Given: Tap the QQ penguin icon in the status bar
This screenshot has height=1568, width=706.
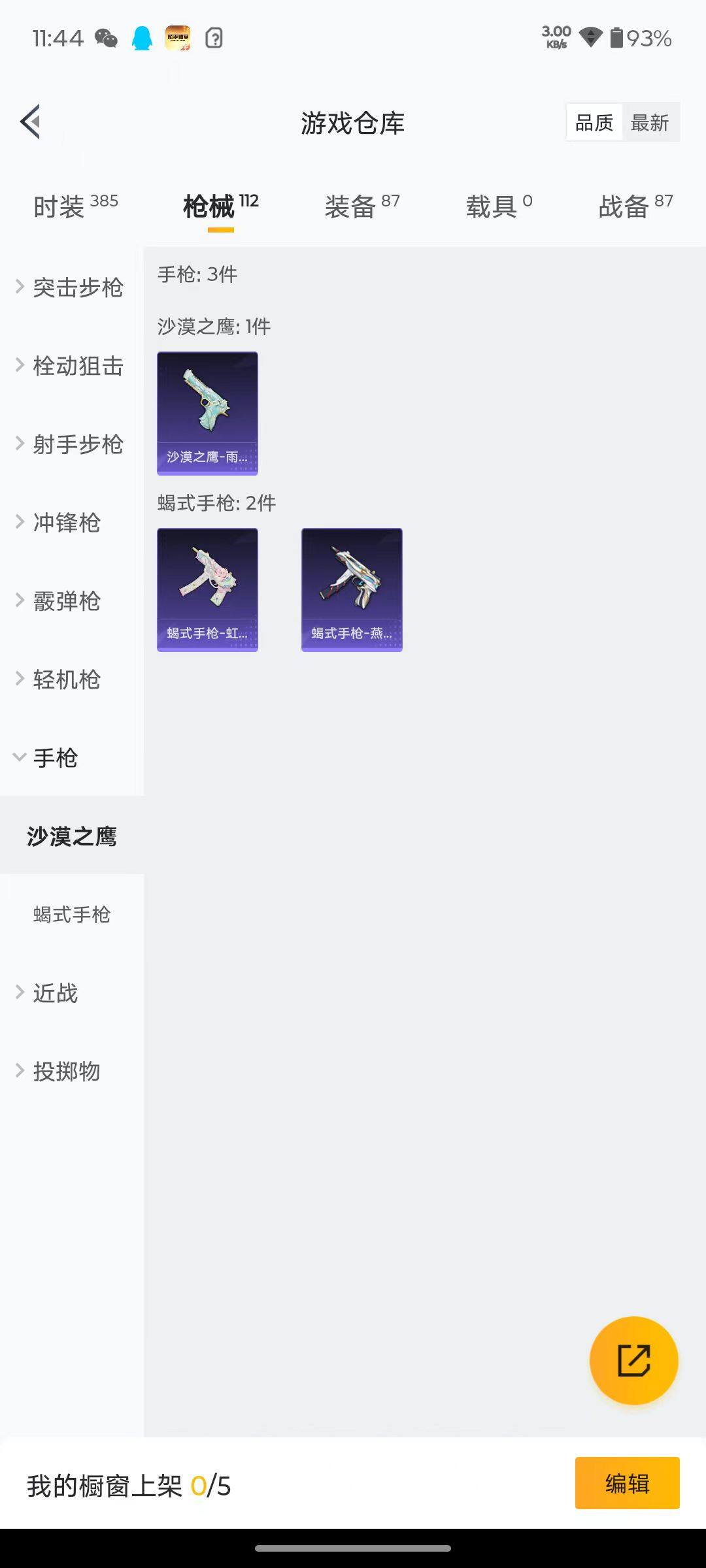Looking at the screenshot, I should [142, 39].
